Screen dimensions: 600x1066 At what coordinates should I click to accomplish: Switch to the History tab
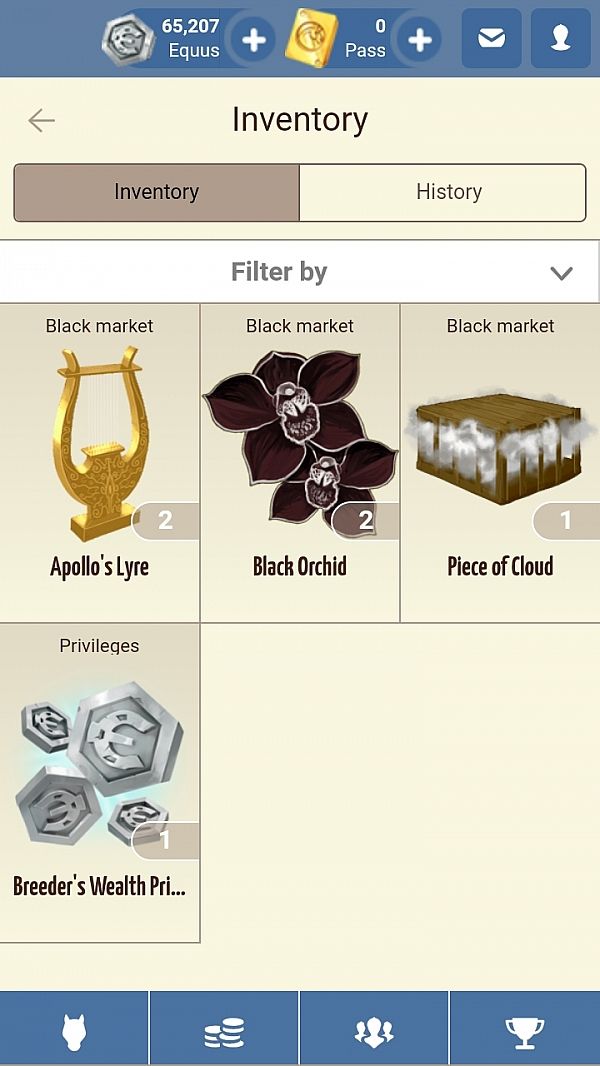click(448, 192)
